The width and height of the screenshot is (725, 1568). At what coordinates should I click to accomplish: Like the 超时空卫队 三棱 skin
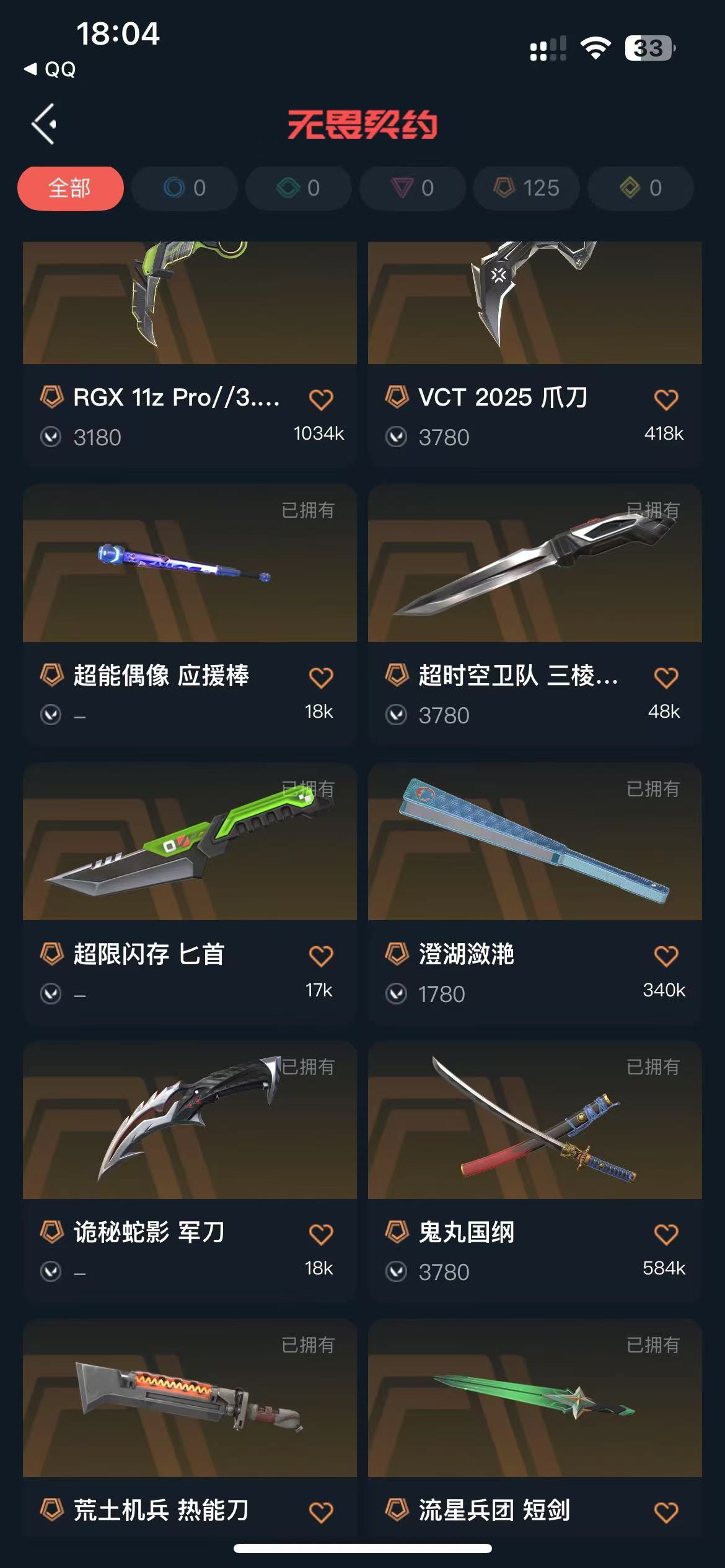click(x=666, y=677)
